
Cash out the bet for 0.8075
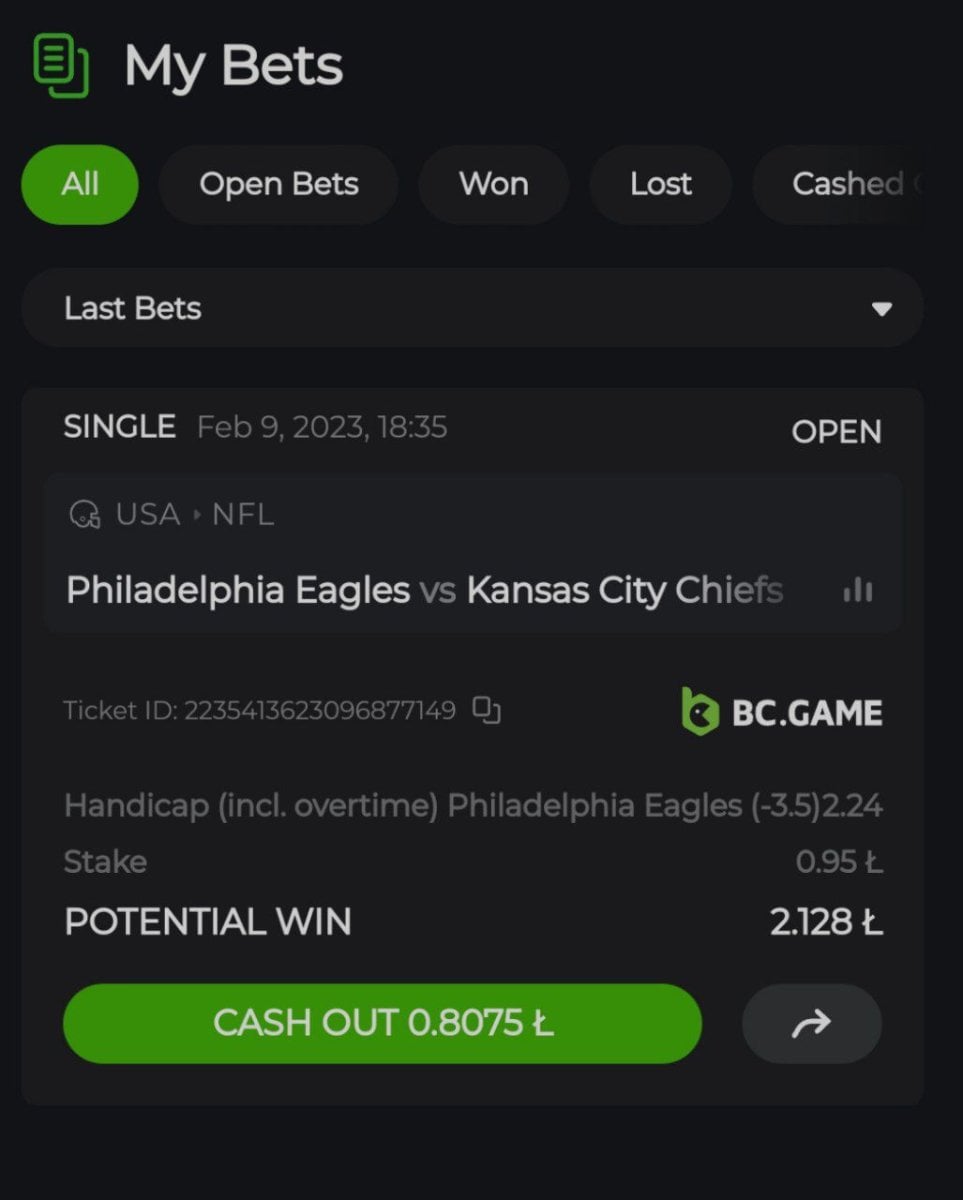click(382, 1023)
